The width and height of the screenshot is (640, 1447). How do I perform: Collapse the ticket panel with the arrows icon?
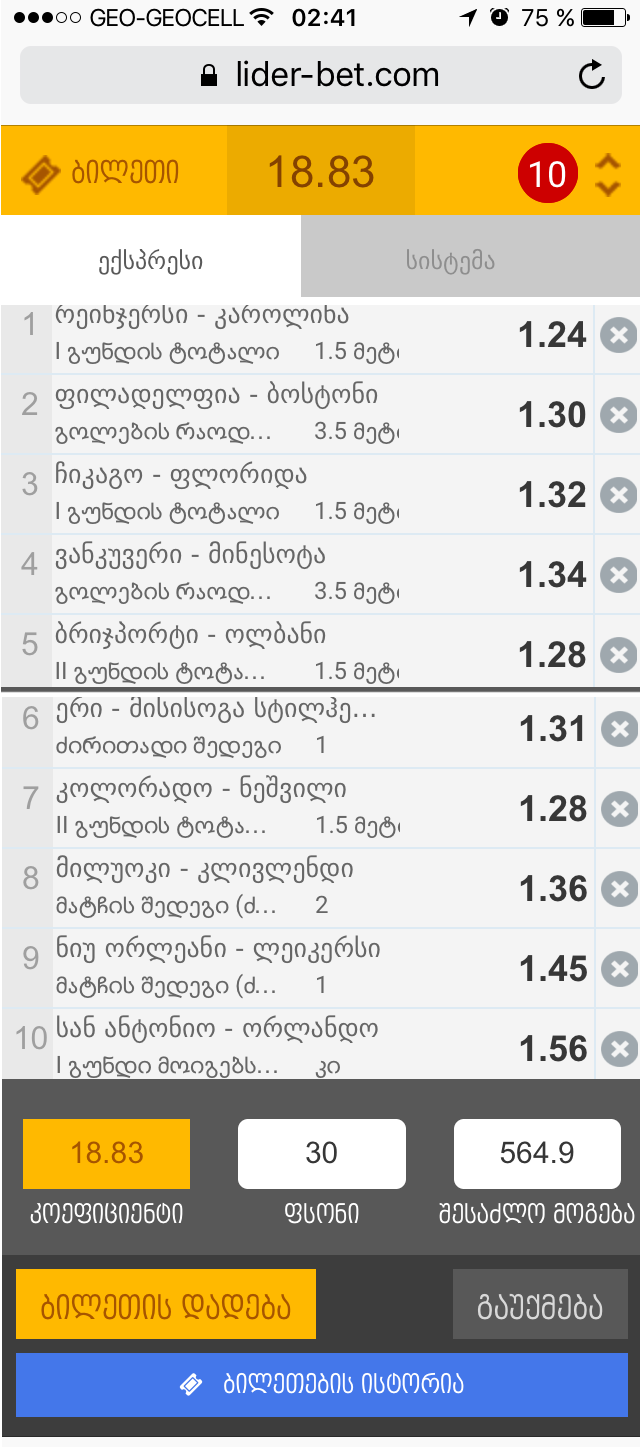click(607, 175)
